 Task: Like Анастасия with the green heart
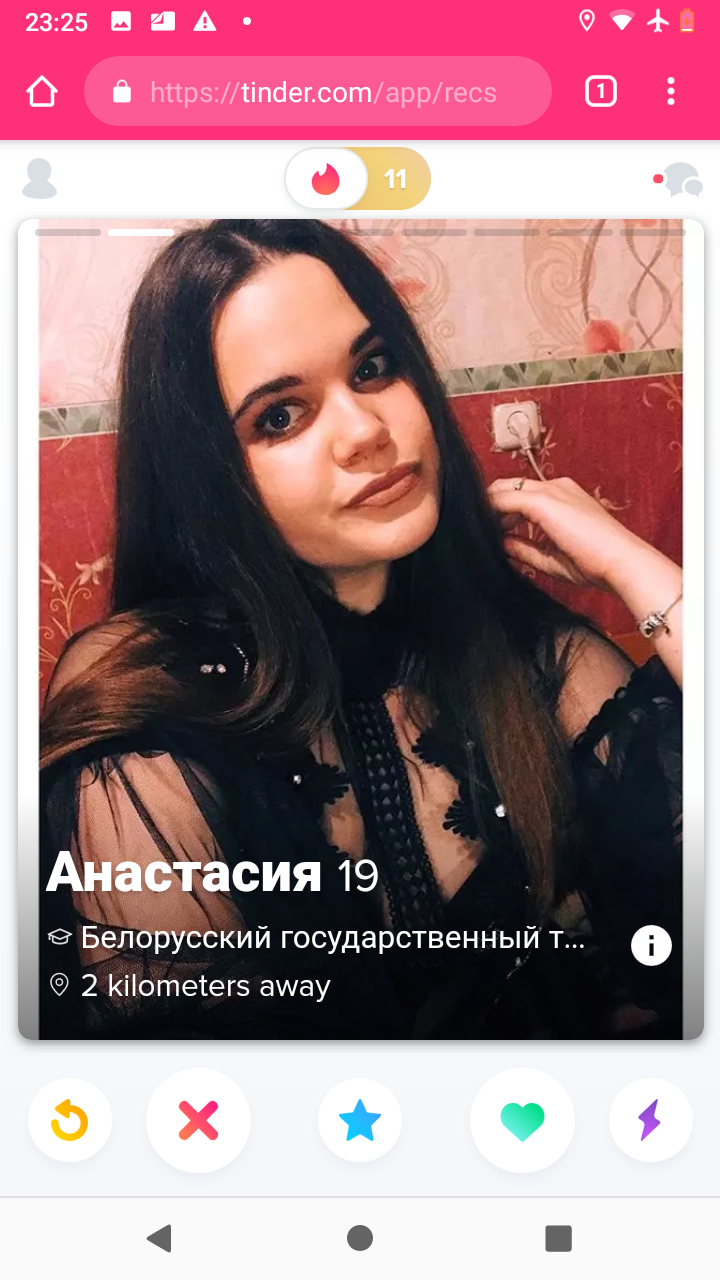click(522, 1120)
